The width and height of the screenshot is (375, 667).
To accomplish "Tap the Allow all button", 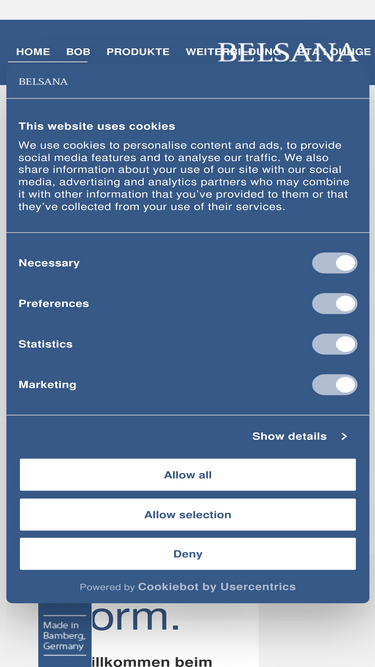I will [188, 475].
